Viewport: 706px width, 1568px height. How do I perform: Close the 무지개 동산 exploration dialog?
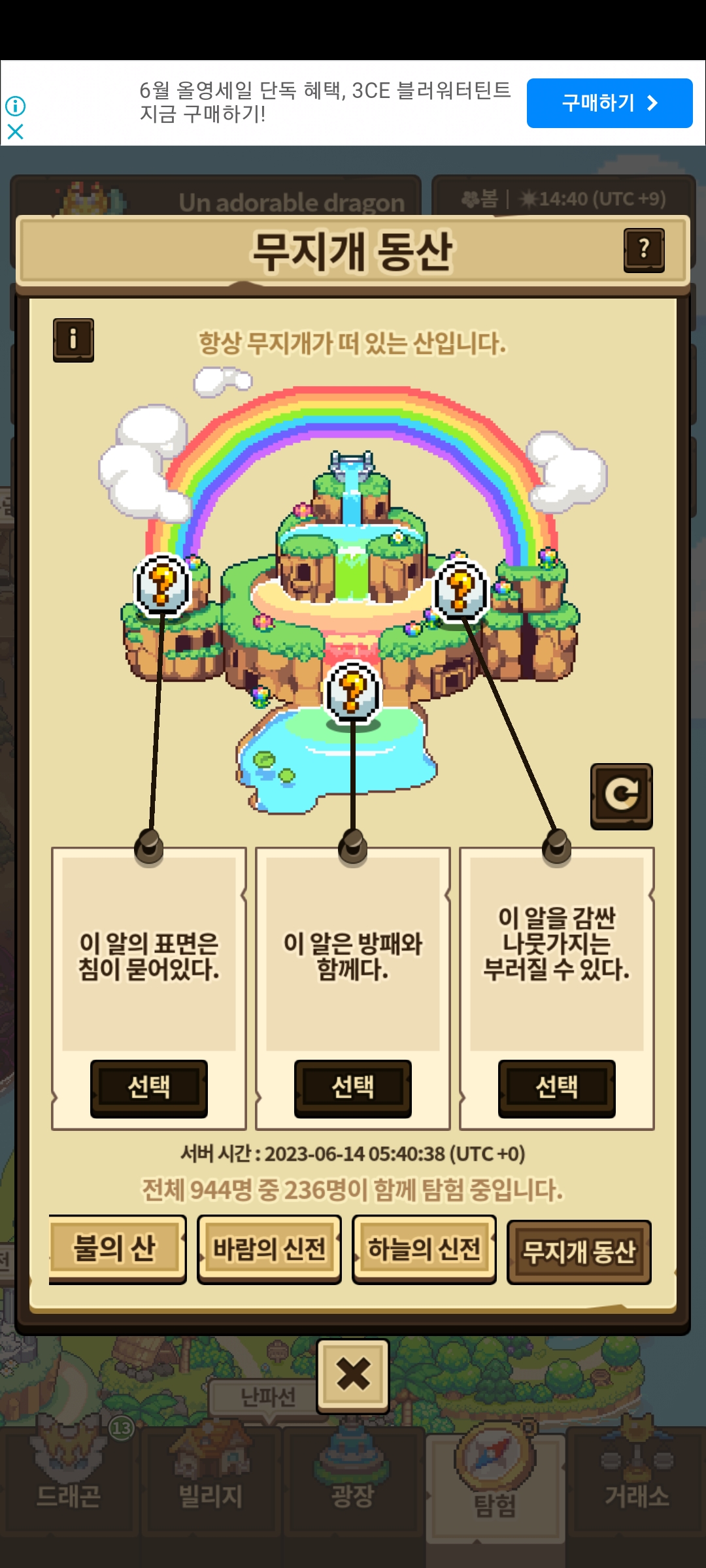tap(353, 1375)
